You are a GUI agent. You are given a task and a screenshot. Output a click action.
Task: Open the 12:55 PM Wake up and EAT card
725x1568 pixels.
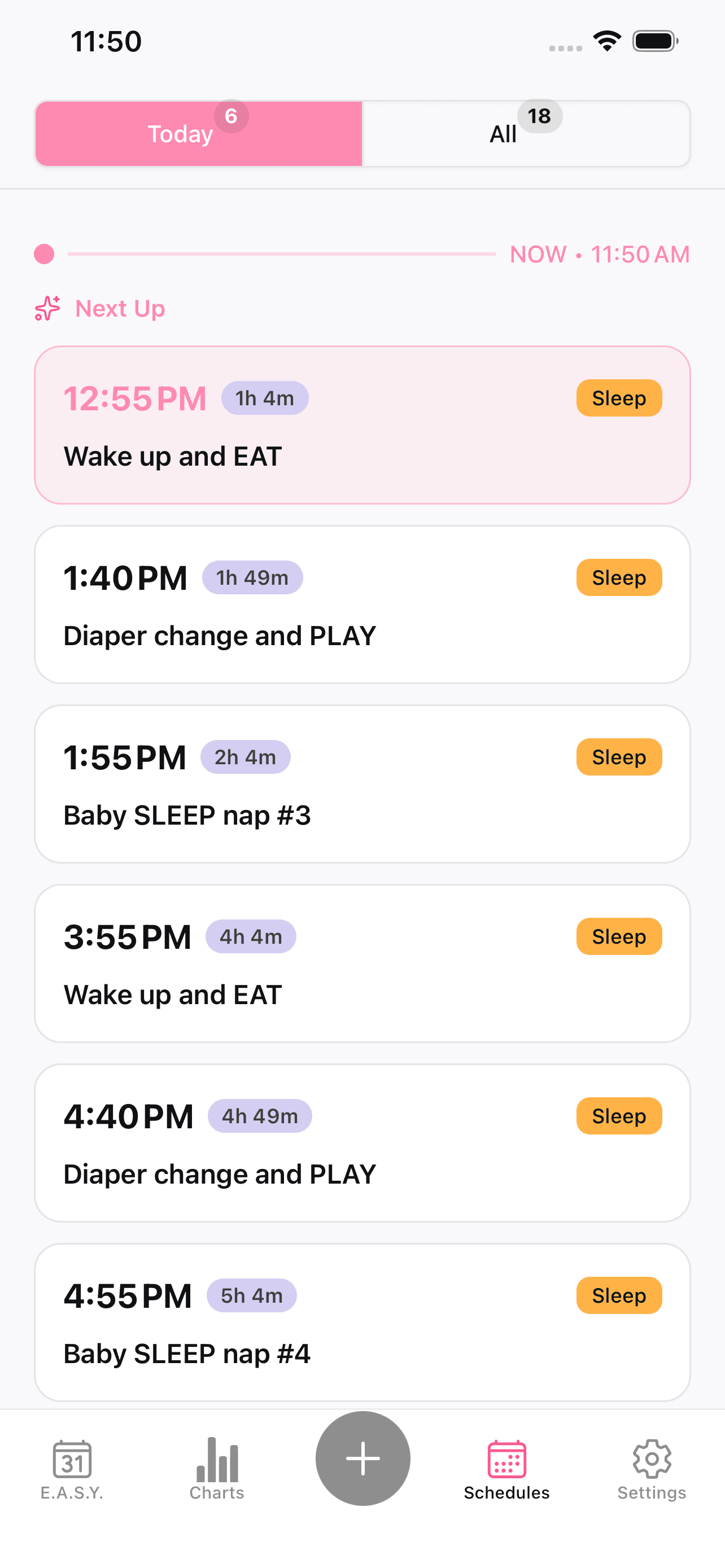tap(362, 425)
